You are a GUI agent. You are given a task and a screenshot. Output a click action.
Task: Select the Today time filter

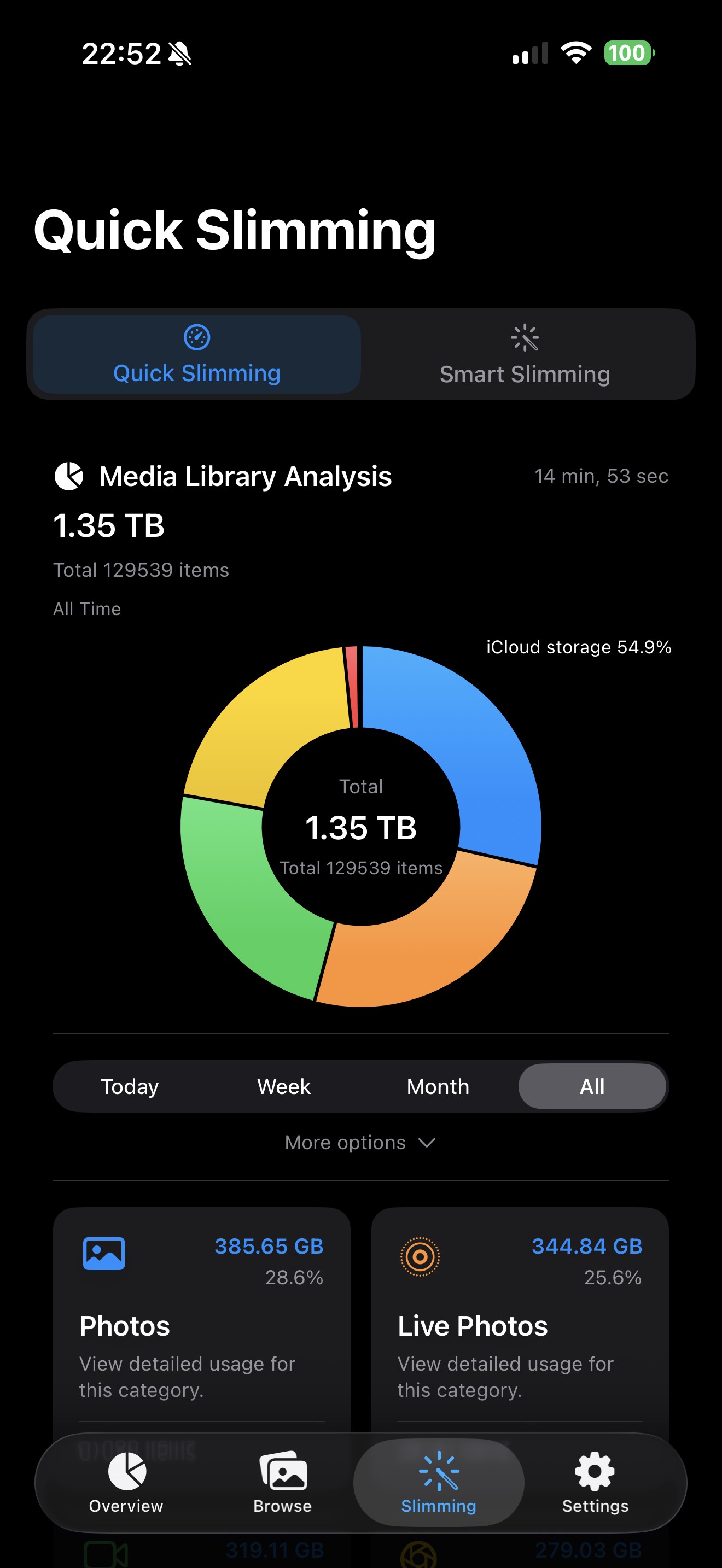[x=129, y=1086]
